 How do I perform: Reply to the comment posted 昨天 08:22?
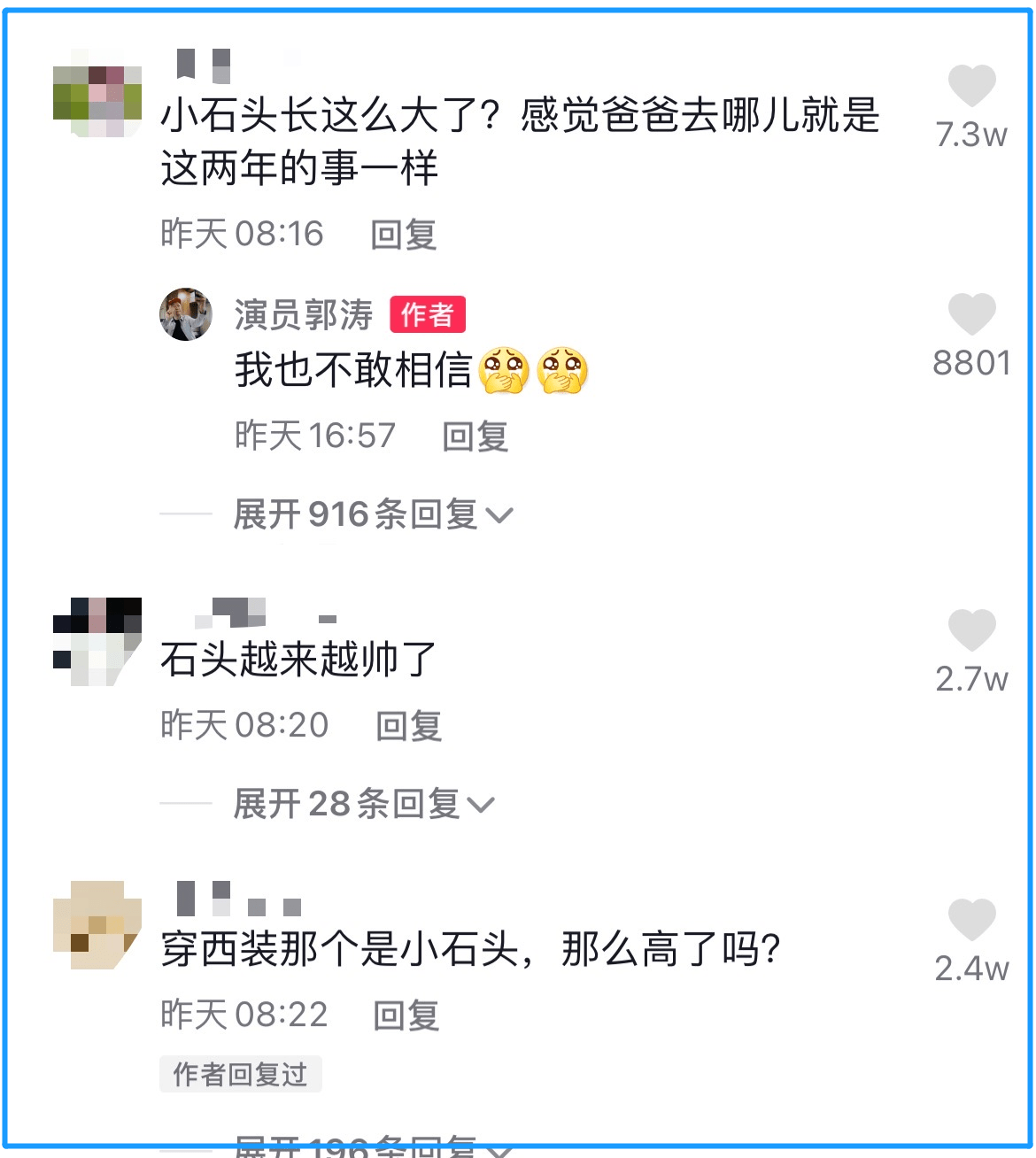point(406,1015)
